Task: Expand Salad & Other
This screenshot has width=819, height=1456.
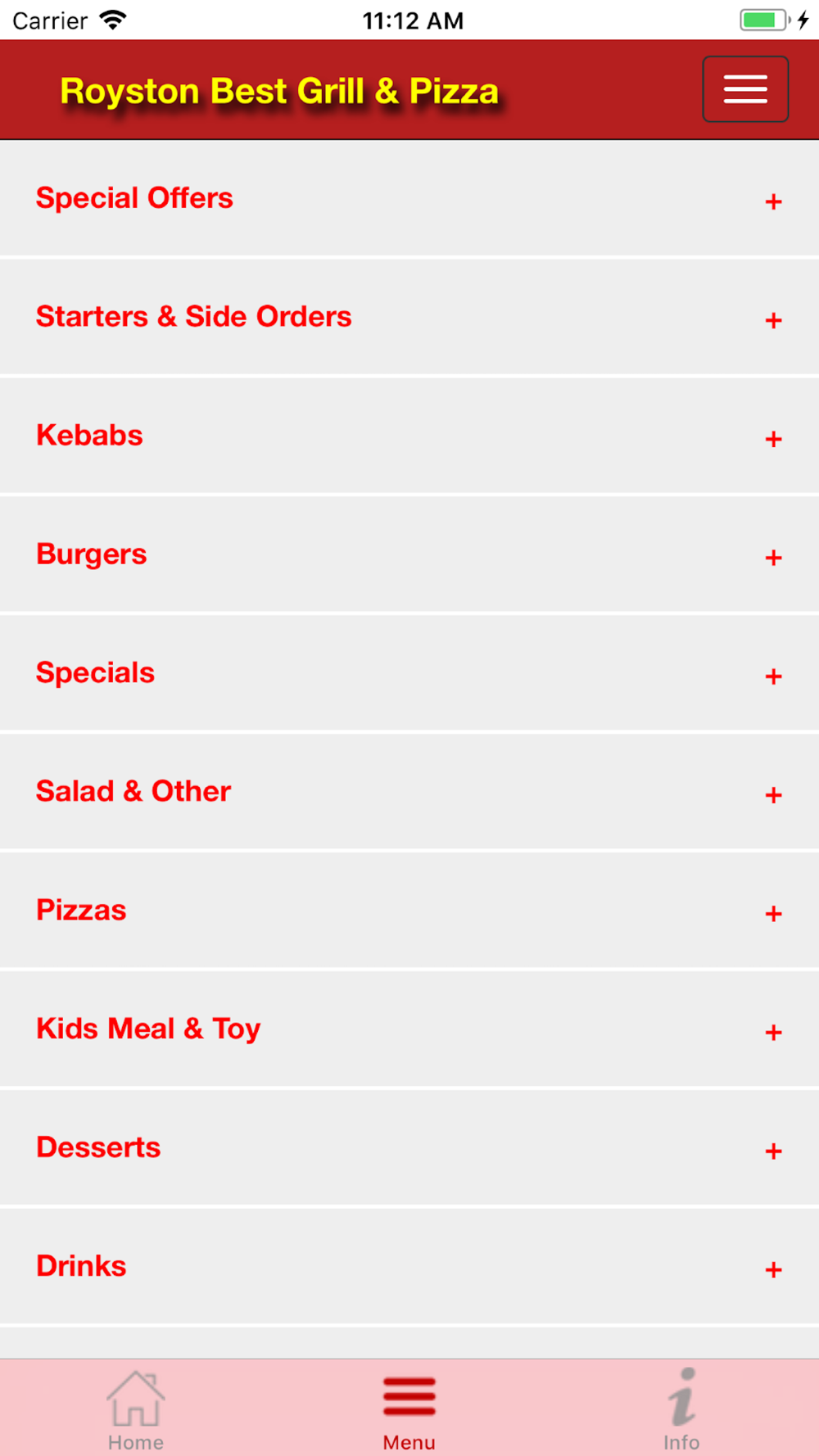Action: [x=409, y=793]
